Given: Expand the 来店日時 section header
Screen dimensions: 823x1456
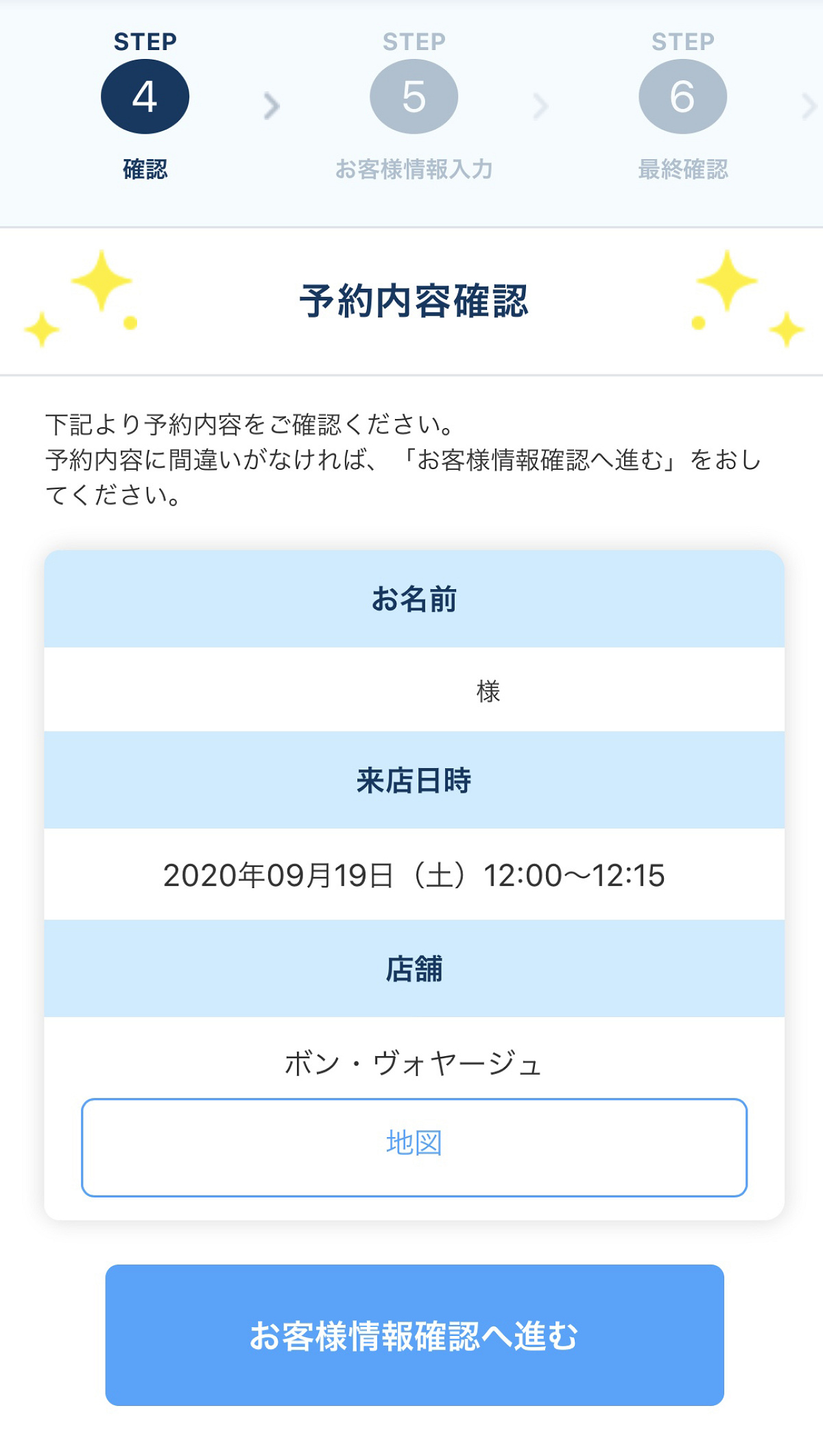Looking at the screenshot, I should (411, 782).
